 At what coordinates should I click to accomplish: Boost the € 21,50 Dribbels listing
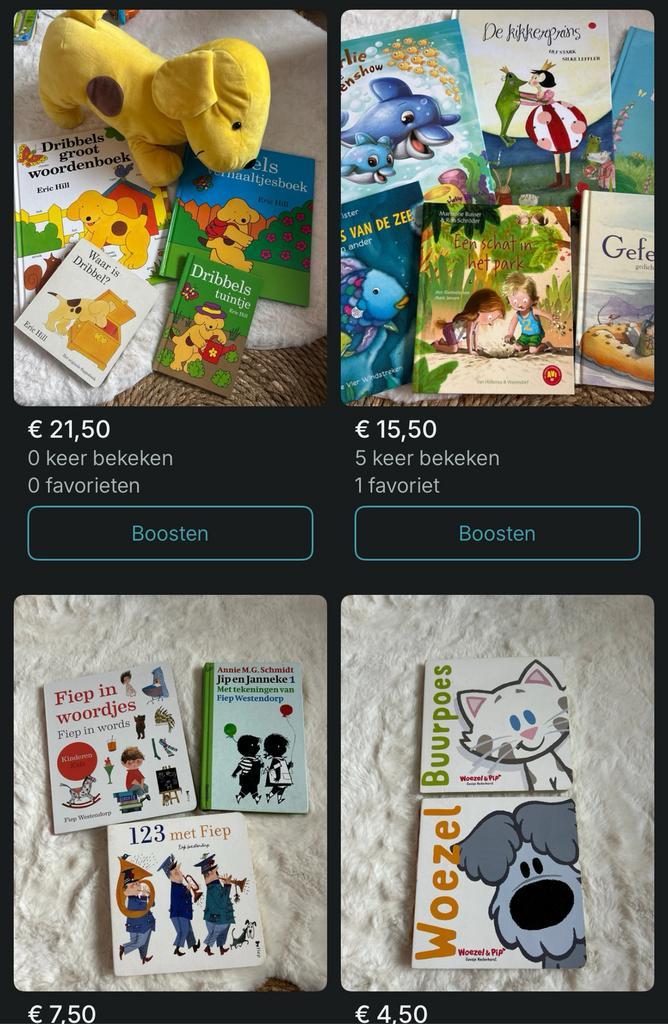click(170, 533)
